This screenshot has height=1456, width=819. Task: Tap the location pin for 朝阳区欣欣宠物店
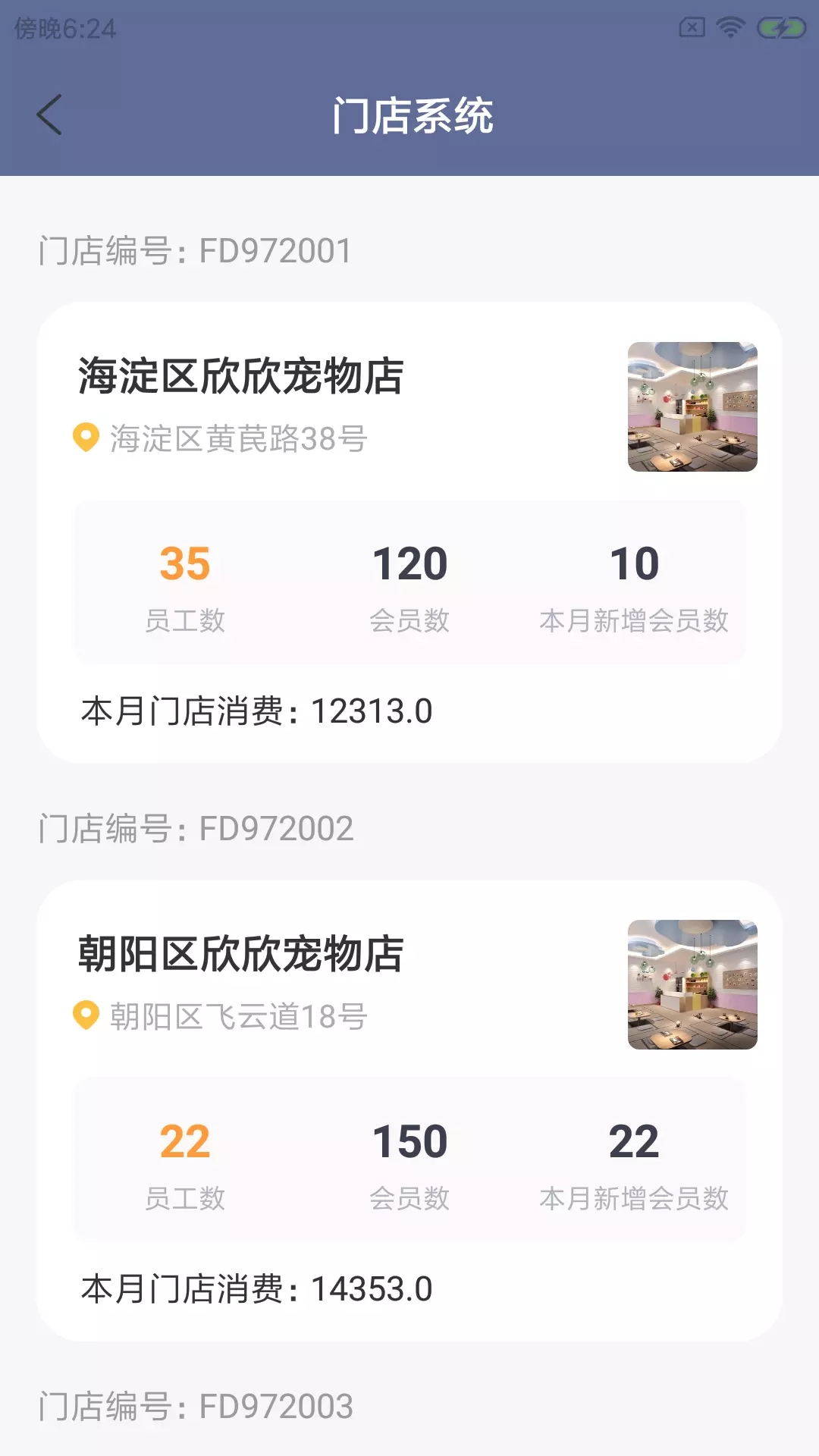(86, 1014)
